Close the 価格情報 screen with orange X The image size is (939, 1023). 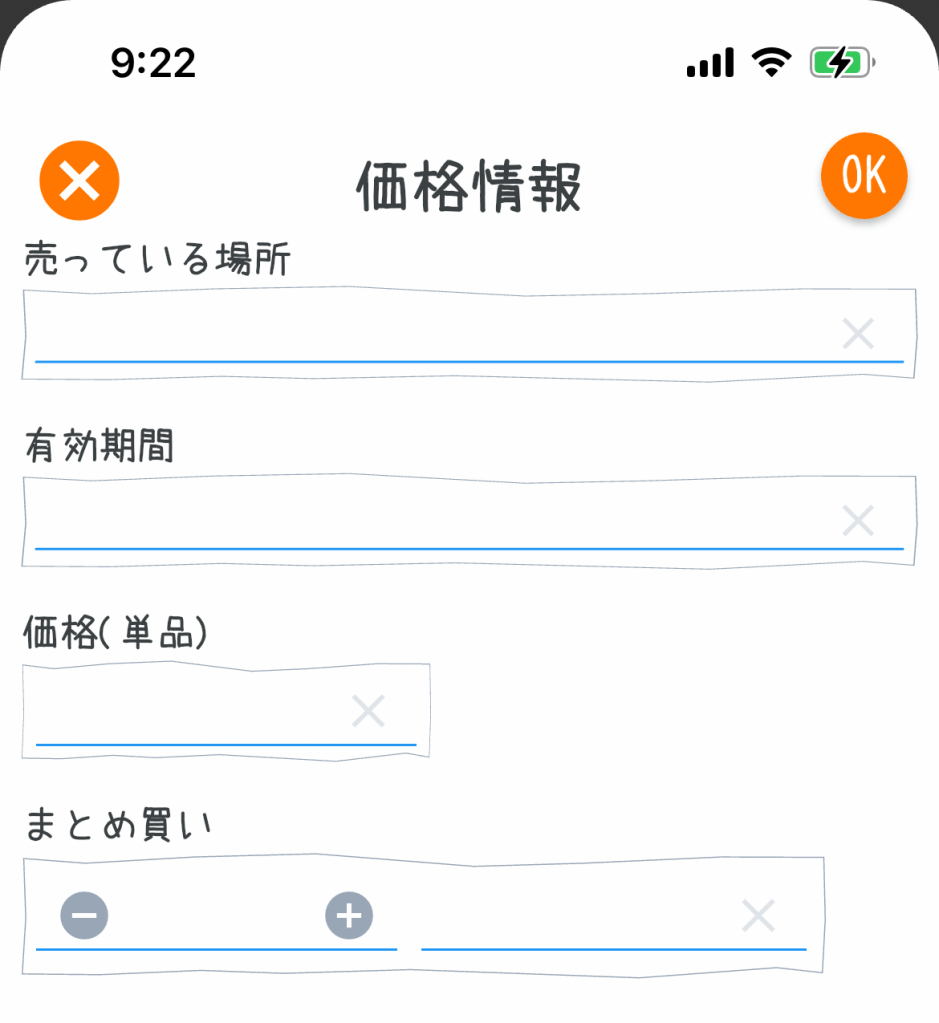click(x=80, y=181)
